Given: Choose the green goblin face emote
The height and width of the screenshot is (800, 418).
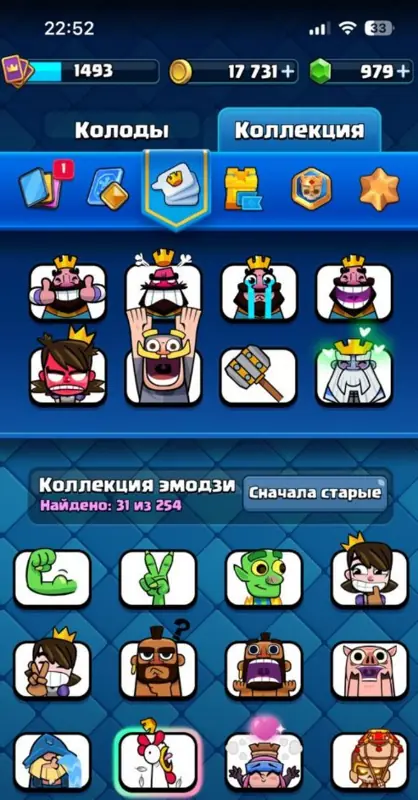Looking at the screenshot, I should (x=264, y=578).
